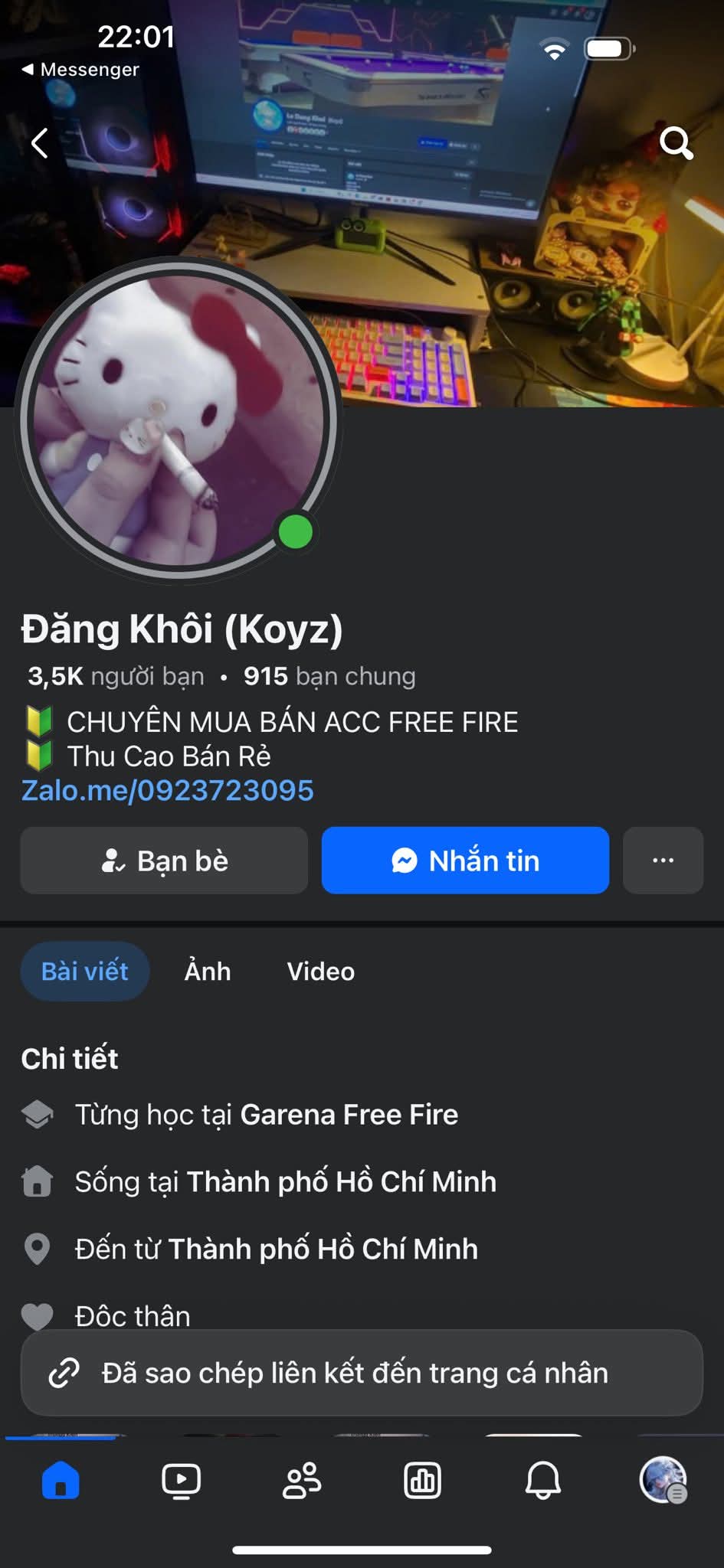The width and height of the screenshot is (724, 1568).
Task: Open the dashboard tab with chart icon
Action: [422, 1481]
